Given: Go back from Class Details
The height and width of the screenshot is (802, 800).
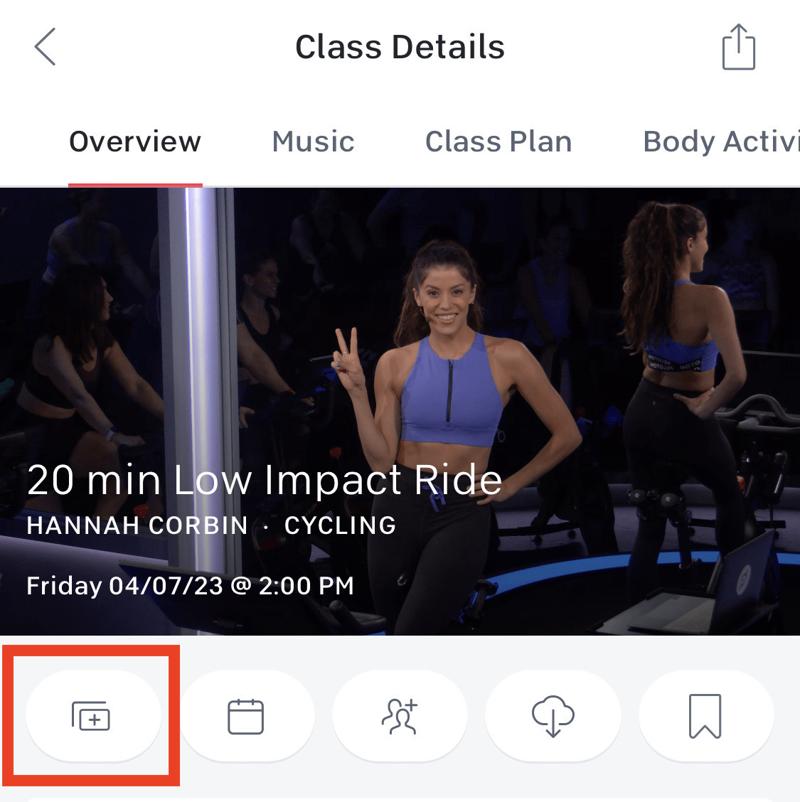Looking at the screenshot, I should (45, 47).
